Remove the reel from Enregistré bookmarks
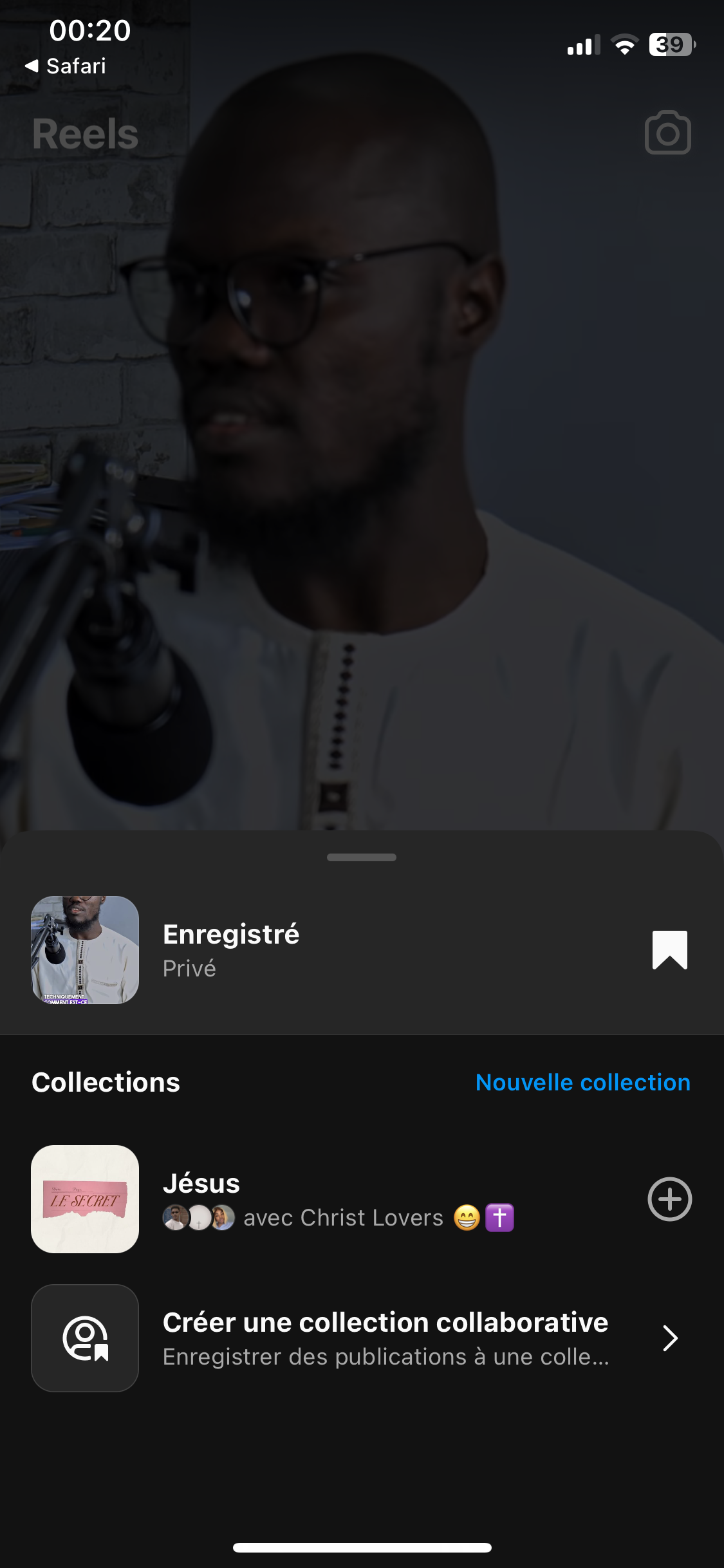This screenshot has height=1568, width=724. 669,949
